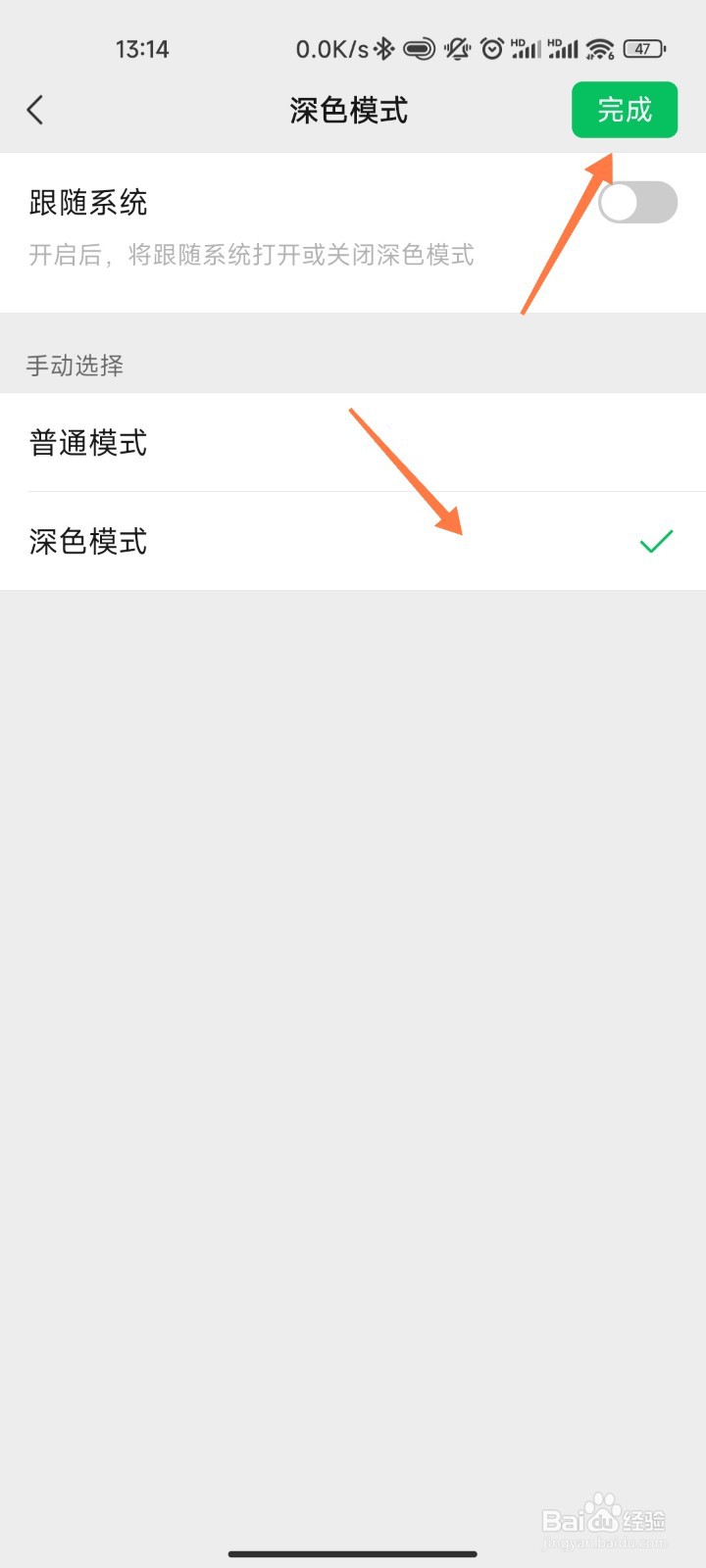The height and width of the screenshot is (1568, 706).
Task: Tap the alarm clock status bar icon
Action: [493, 47]
